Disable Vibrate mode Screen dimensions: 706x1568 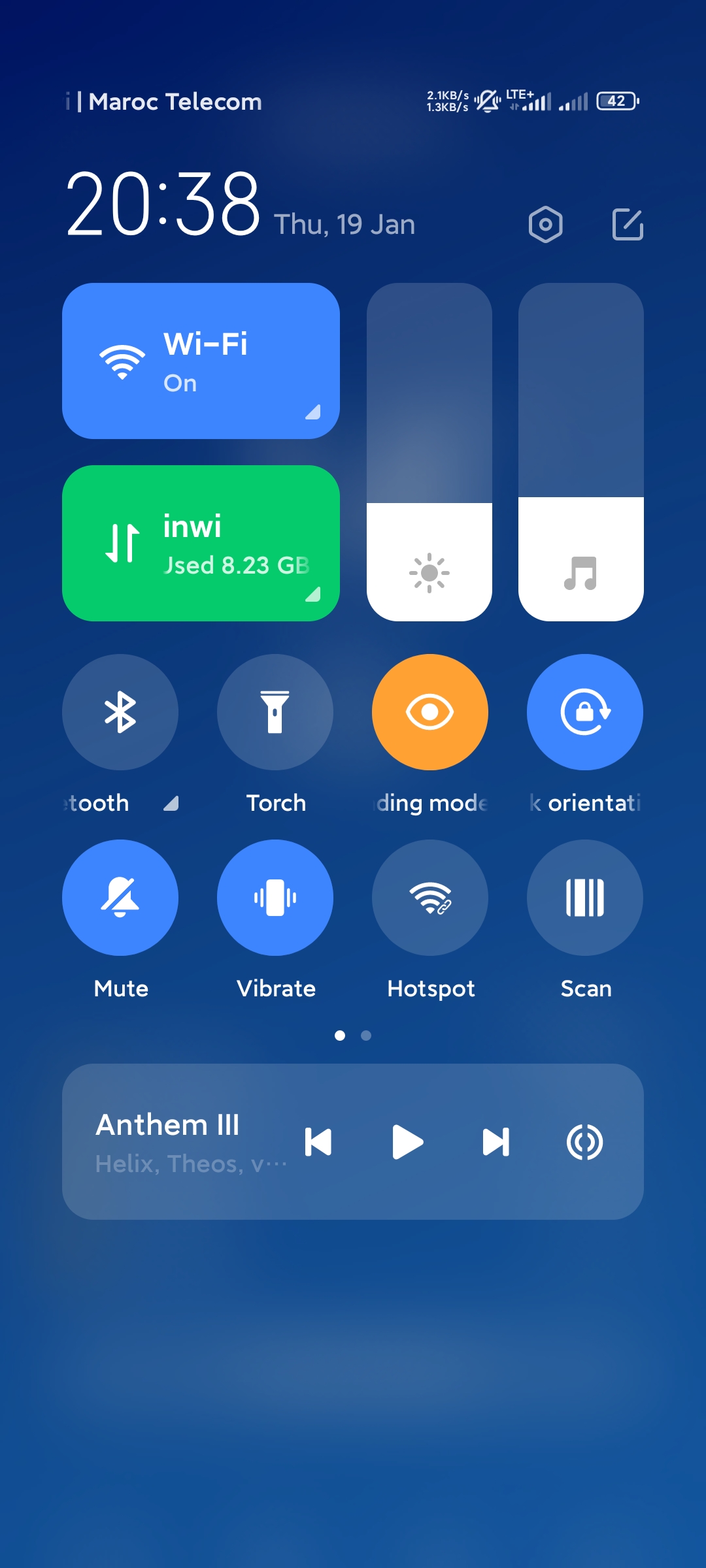275,898
